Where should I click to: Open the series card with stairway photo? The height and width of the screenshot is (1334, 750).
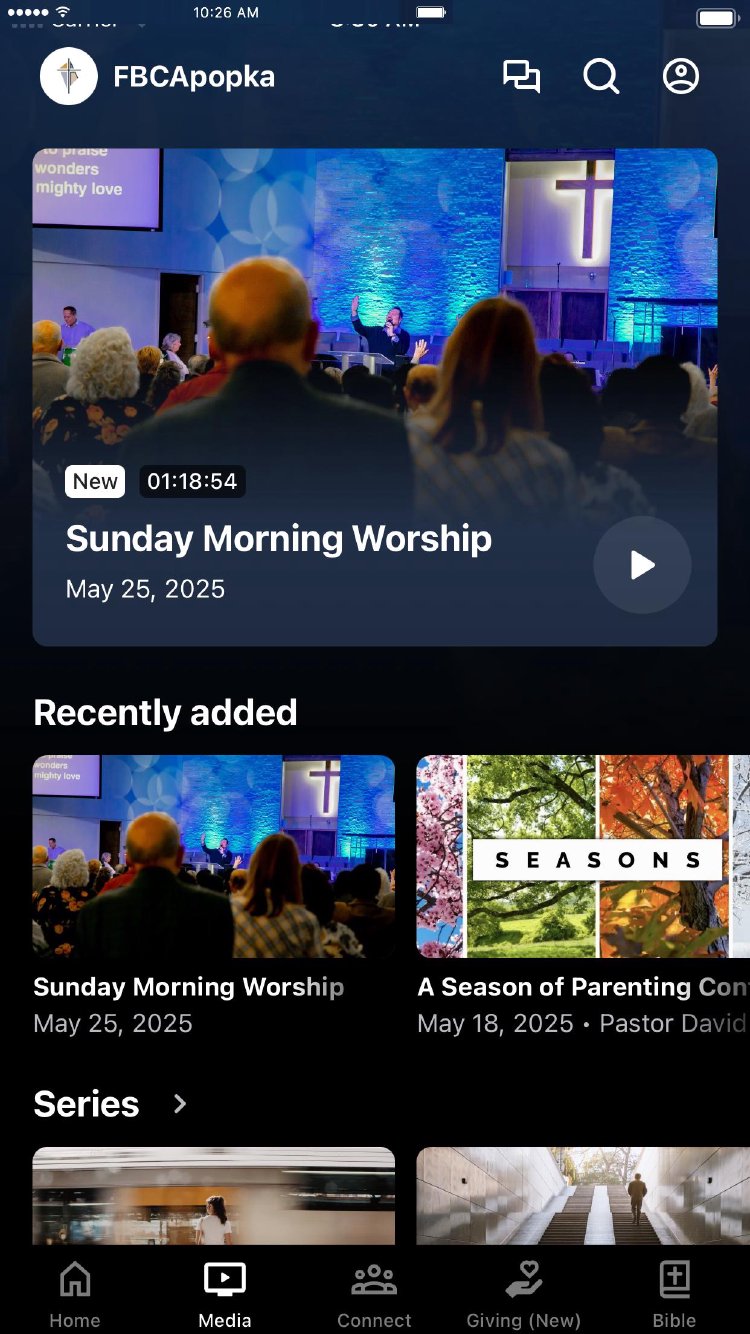[582, 1196]
